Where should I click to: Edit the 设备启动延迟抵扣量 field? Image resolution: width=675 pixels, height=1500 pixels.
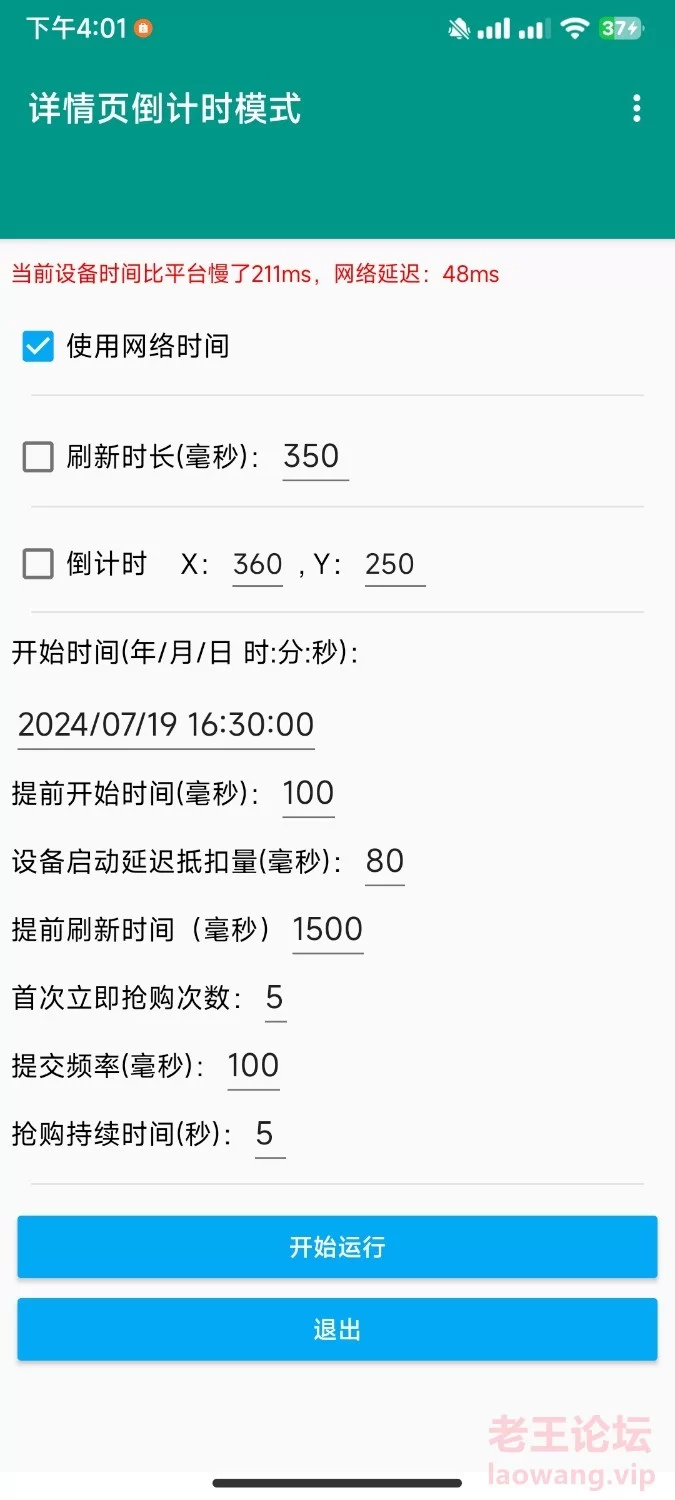pos(385,862)
